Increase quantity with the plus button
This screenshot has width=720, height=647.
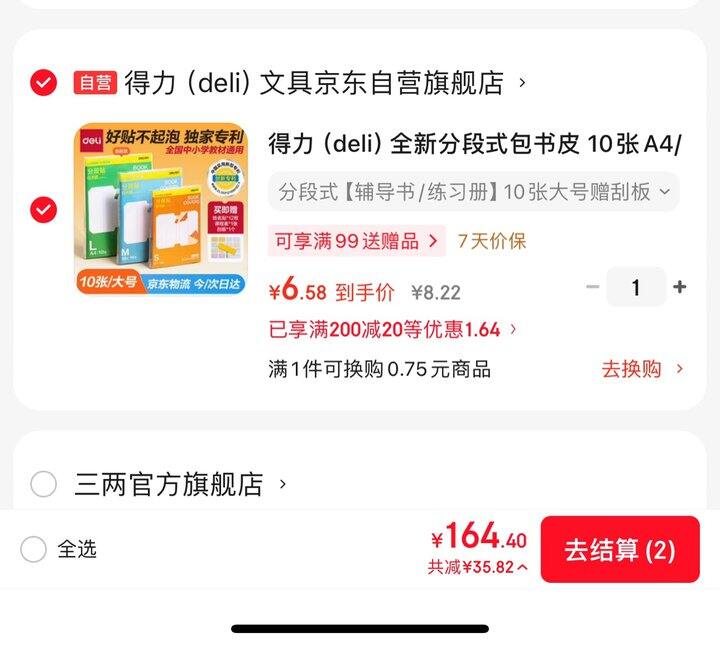click(x=680, y=288)
